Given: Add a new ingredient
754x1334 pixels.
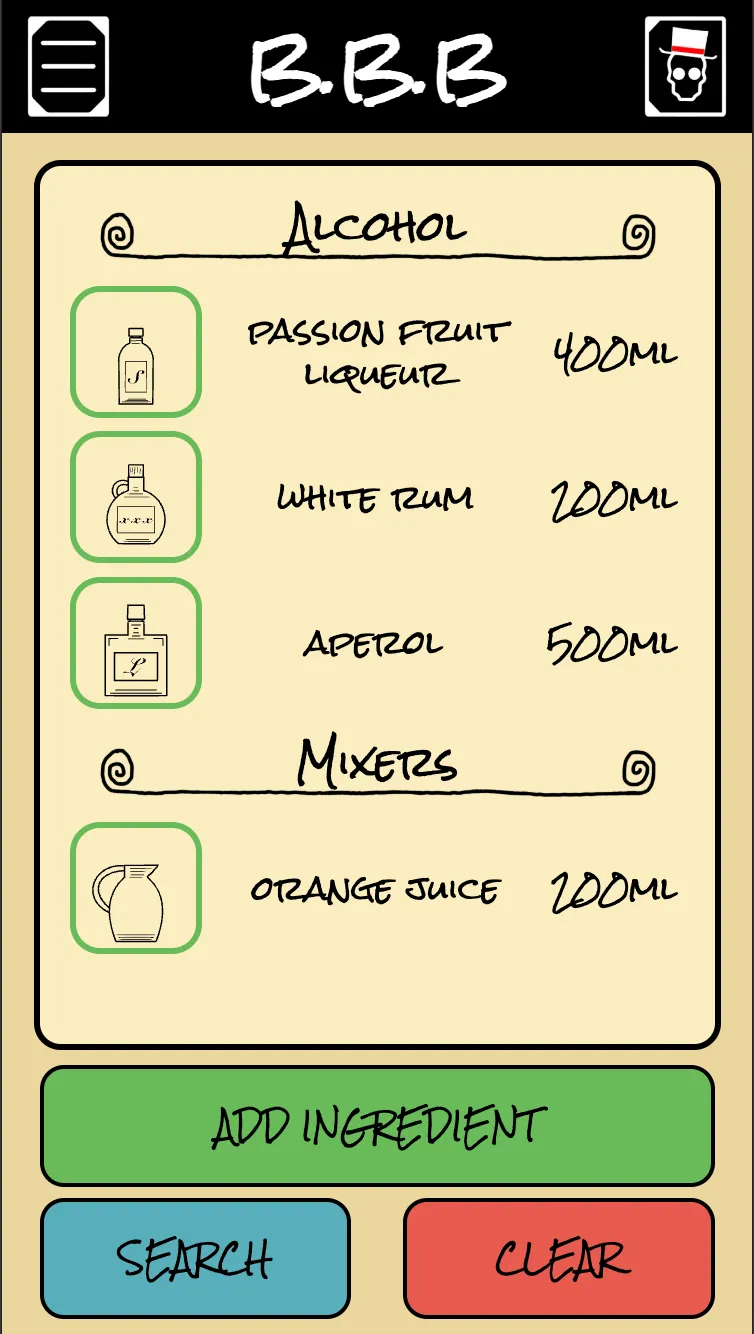Looking at the screenshot, I should click(x=377, y=1126).
